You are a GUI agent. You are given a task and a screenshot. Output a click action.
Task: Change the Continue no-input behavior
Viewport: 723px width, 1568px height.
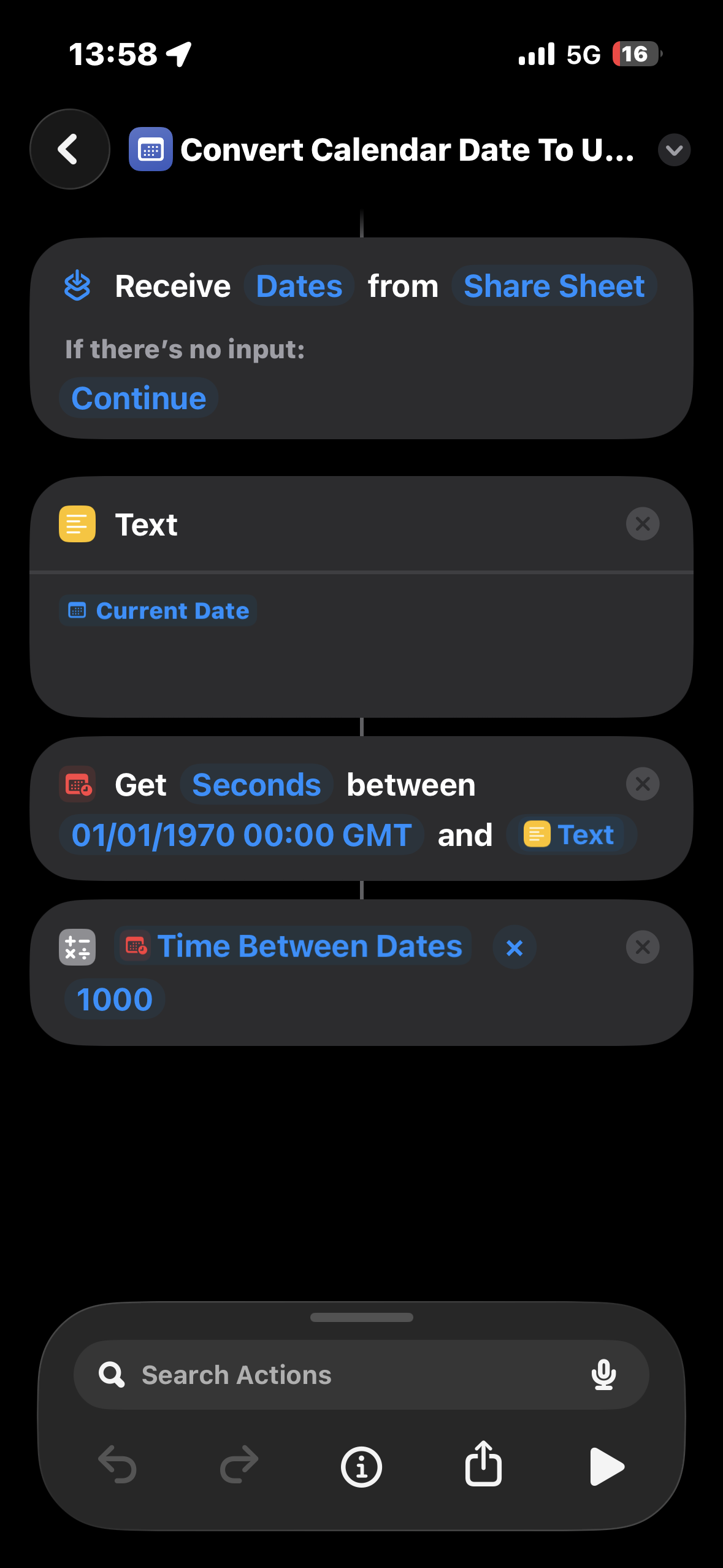139,398
